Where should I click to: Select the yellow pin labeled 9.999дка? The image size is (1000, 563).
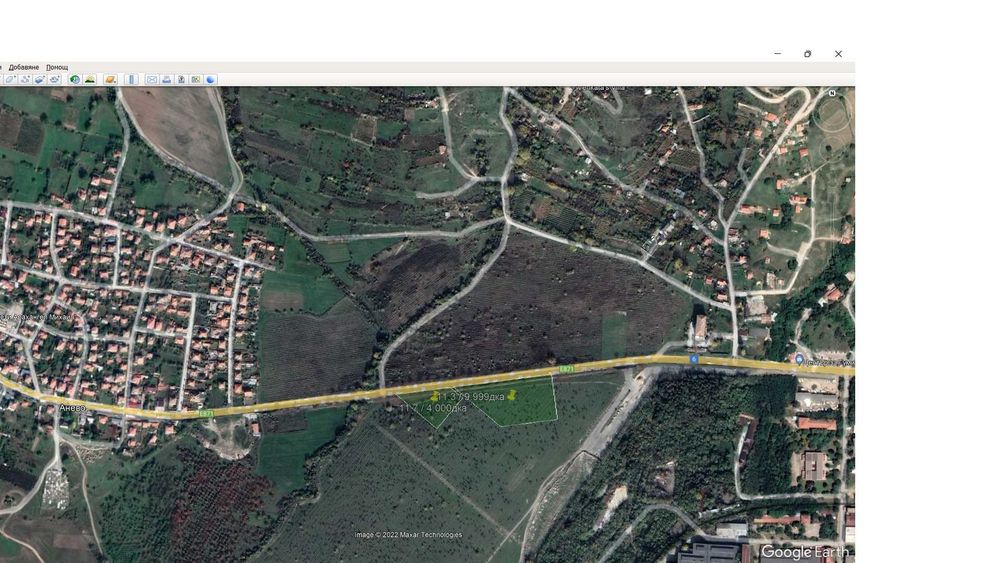tap(512, 396)
